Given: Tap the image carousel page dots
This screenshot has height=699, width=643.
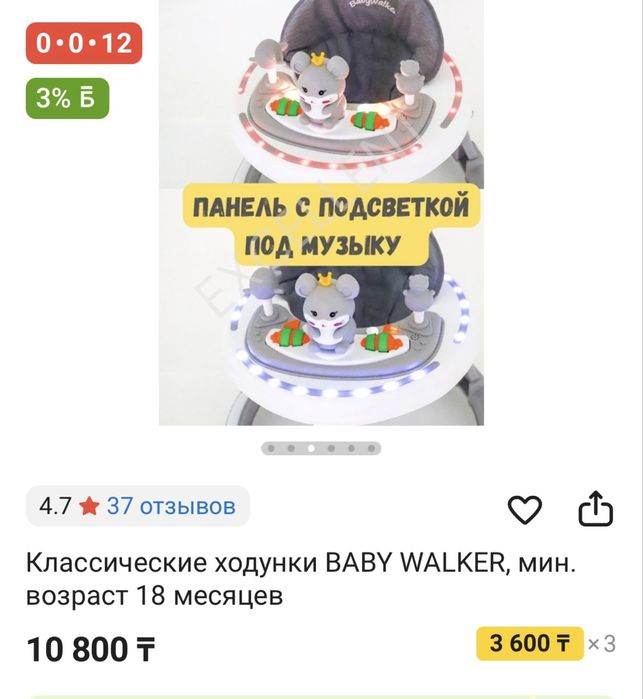Looking at the screenshot, I should (321, 449).
